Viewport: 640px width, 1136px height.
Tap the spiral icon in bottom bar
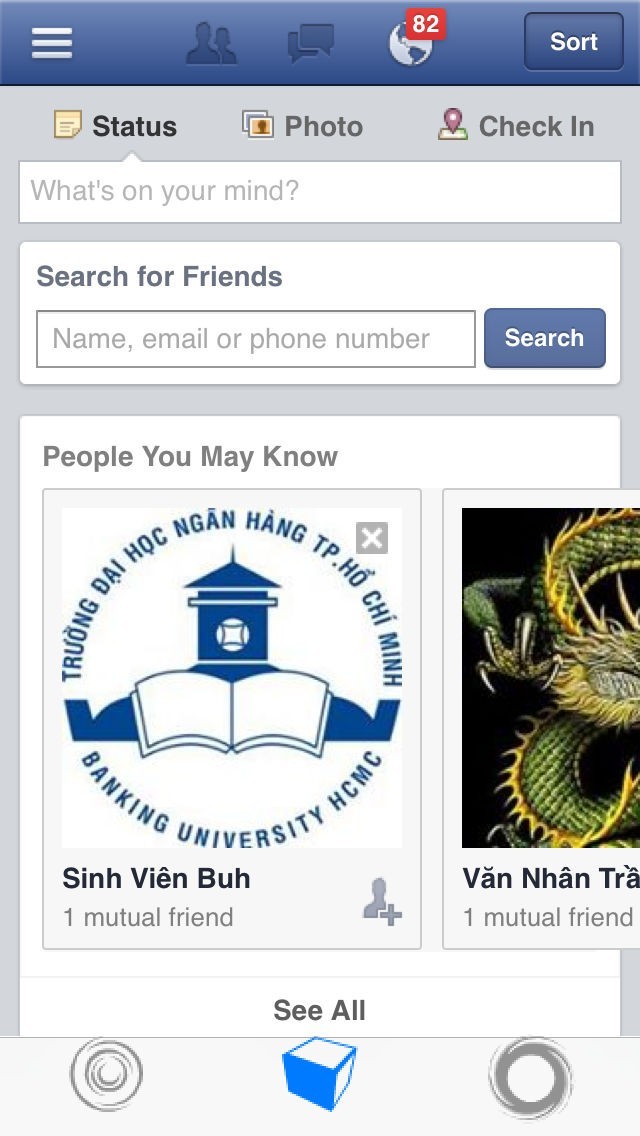pos(106,1076)
